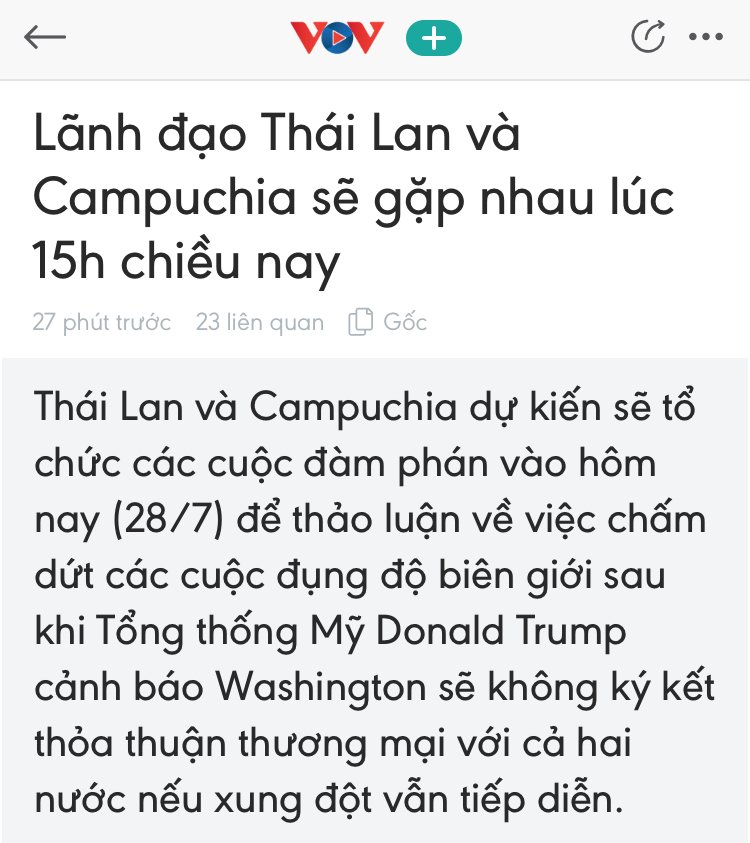The image size is (750, 843).
Task: Go back using the arrow icon
Action: coord(45,38)
